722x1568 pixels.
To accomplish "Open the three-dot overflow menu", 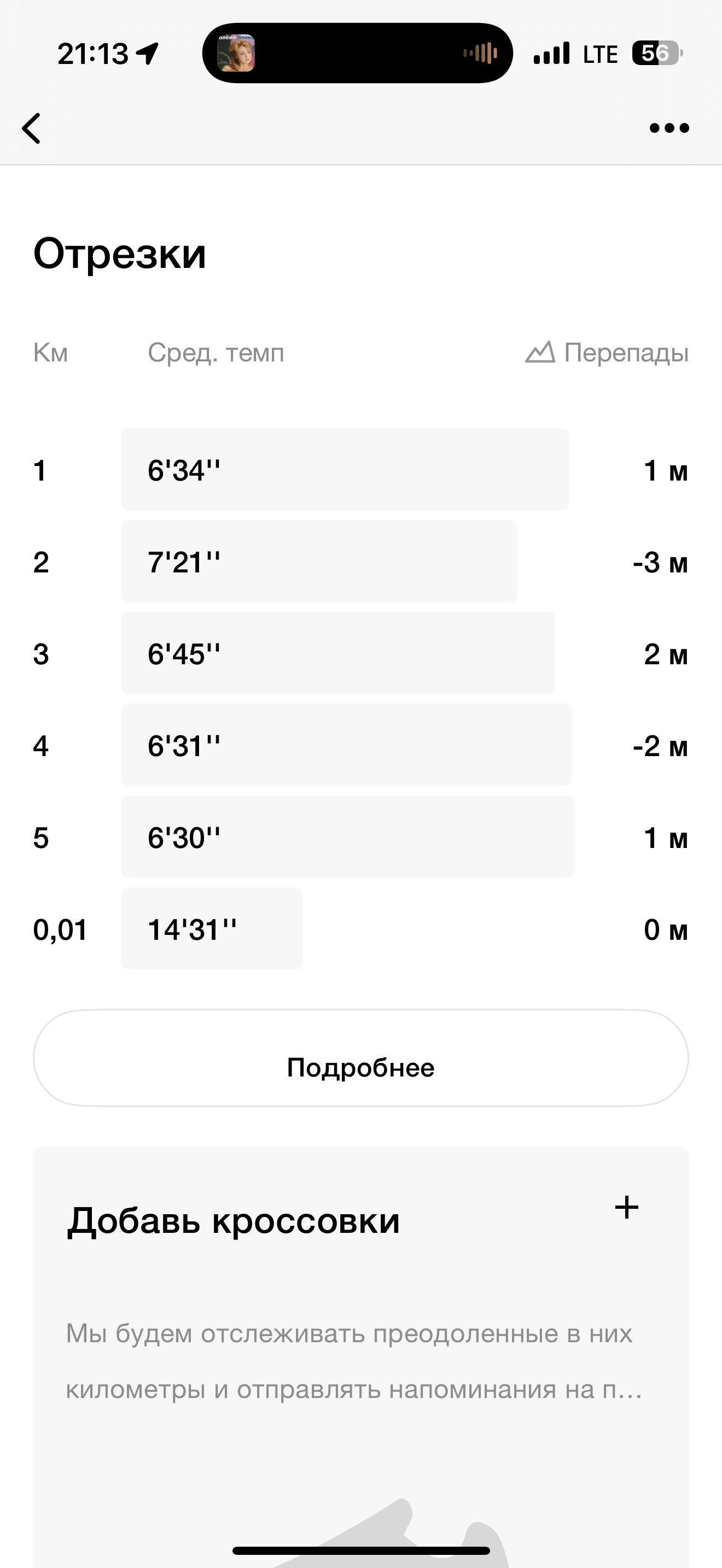I will pos(669,128).
